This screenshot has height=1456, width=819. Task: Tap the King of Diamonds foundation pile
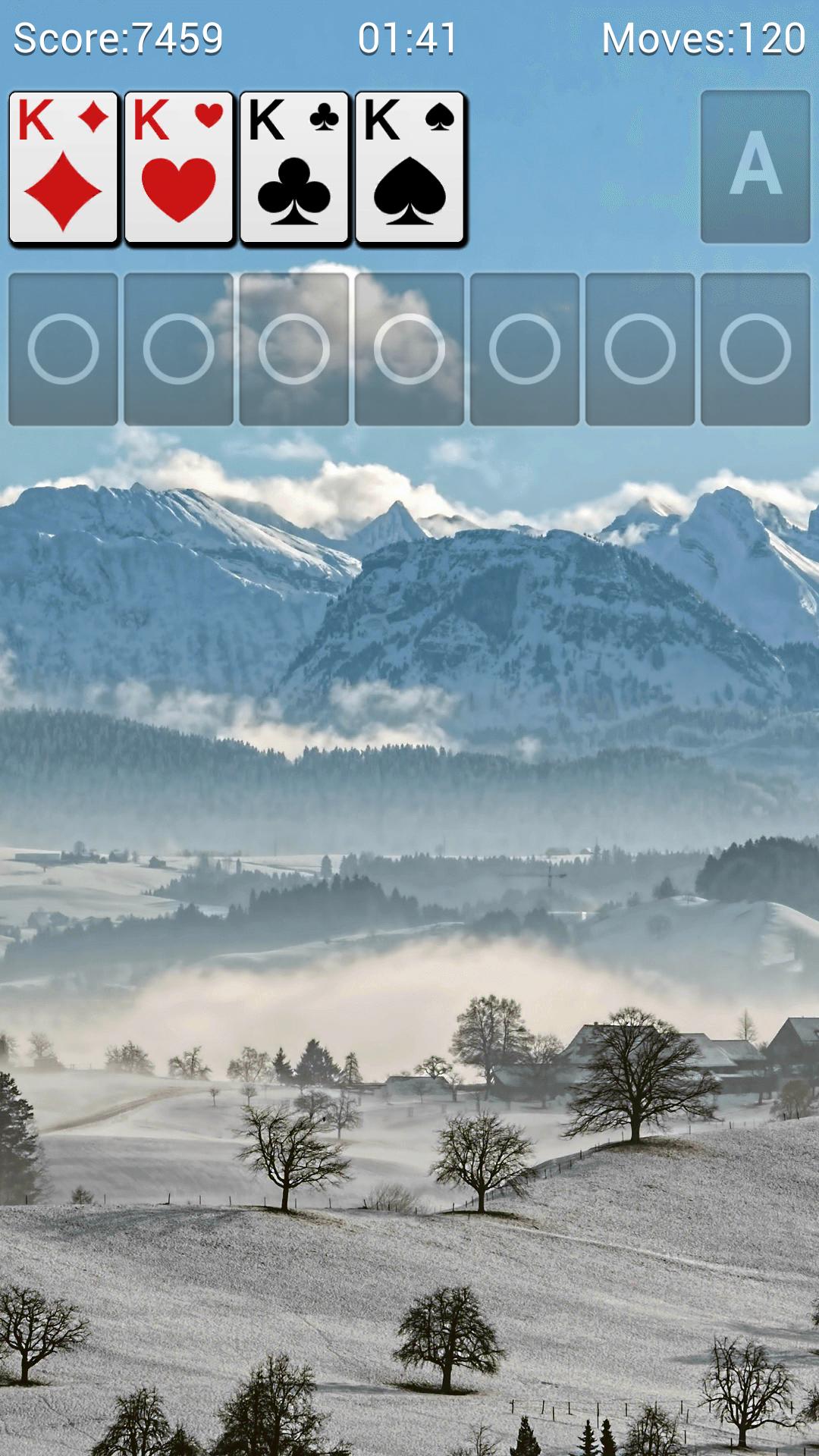pos(64,168)
